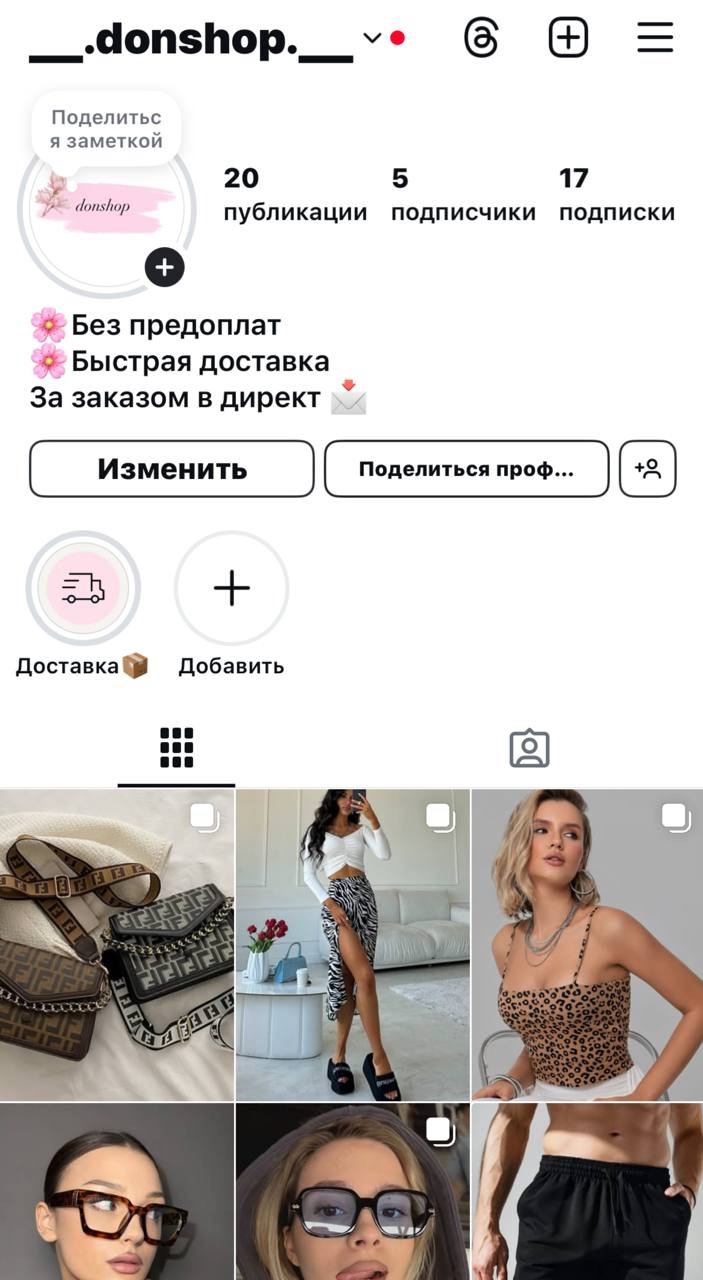Switch to the posts grid tab
The height and width of the screenshot is (1280, 703).
[x=176, y=748]
